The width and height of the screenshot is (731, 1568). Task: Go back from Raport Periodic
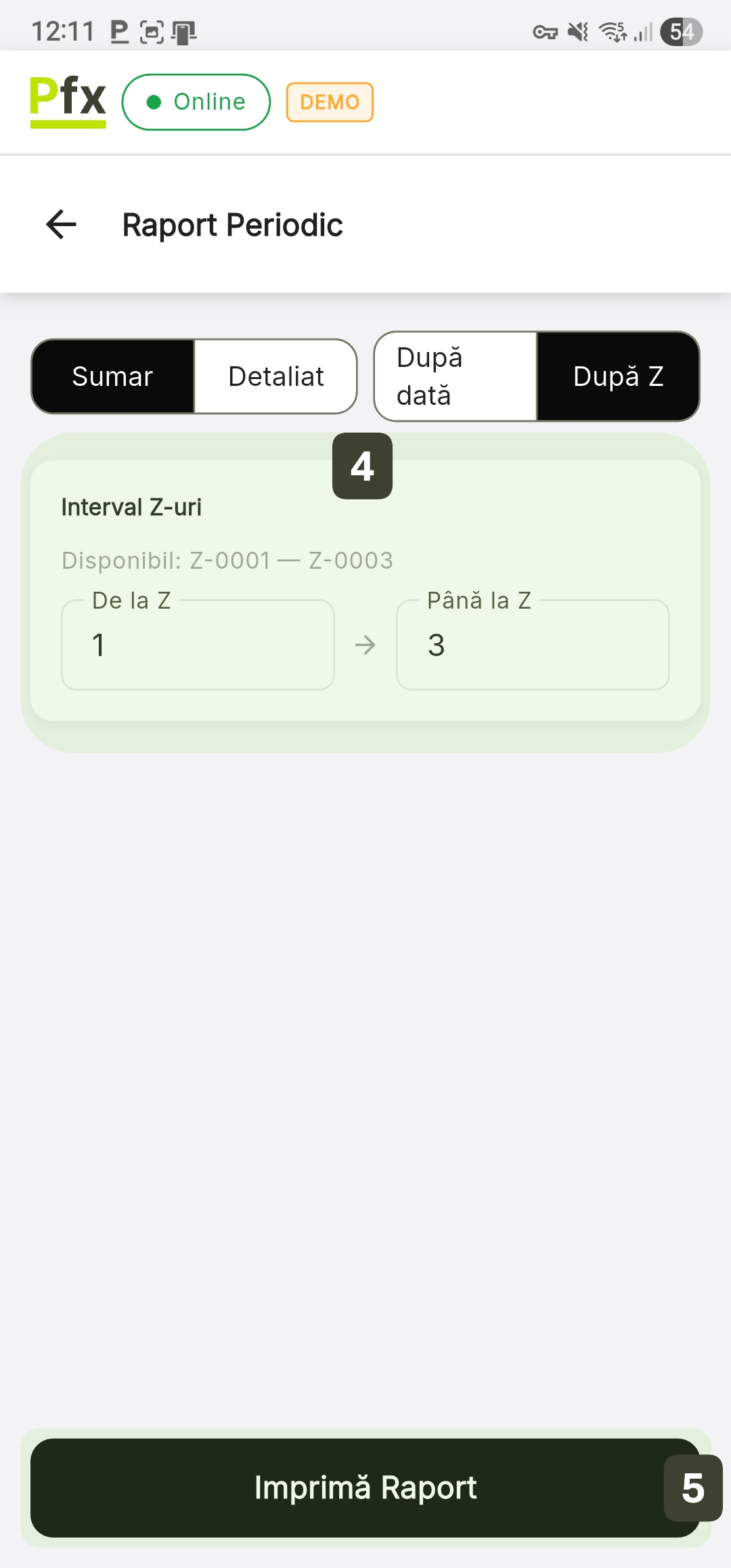61,225
